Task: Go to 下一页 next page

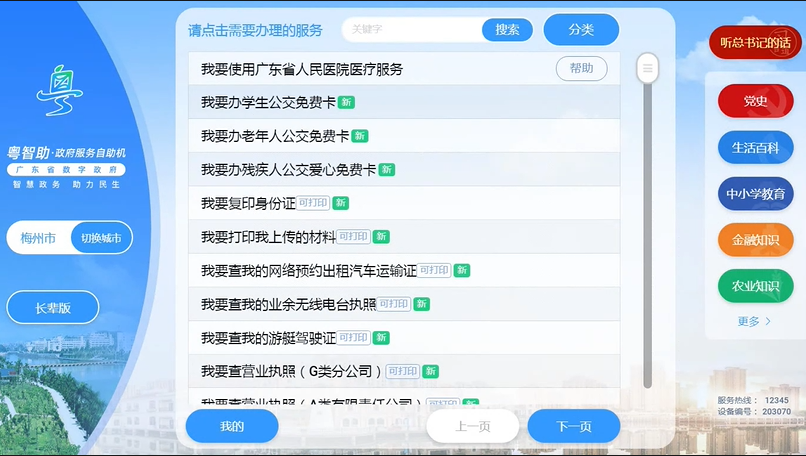Action: [x=573, y=426]
